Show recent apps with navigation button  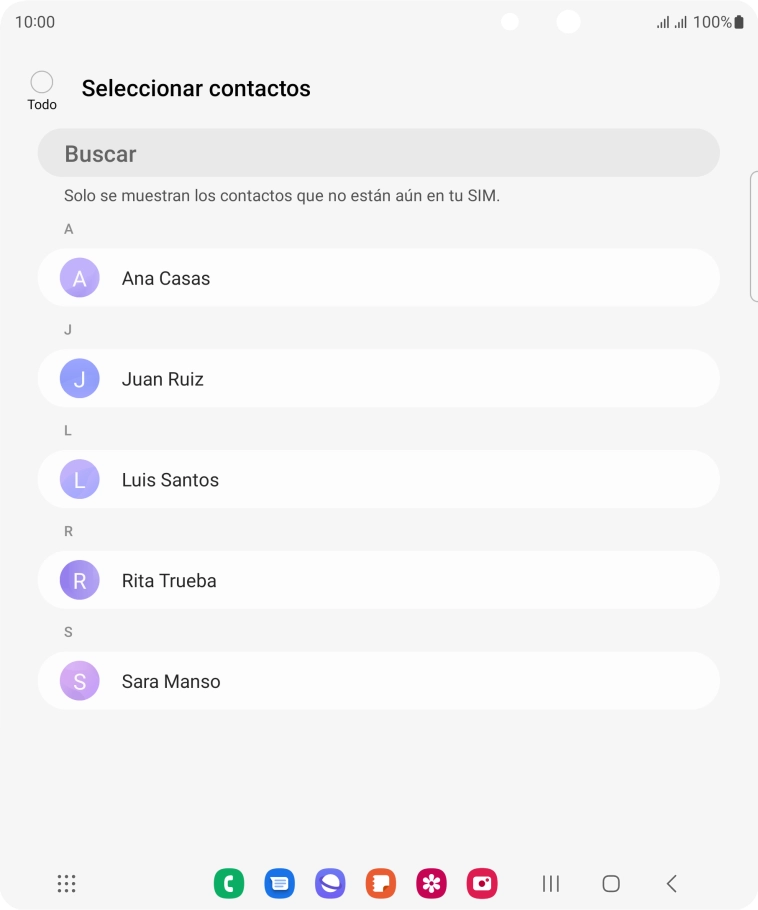click(x=550, y=883)
